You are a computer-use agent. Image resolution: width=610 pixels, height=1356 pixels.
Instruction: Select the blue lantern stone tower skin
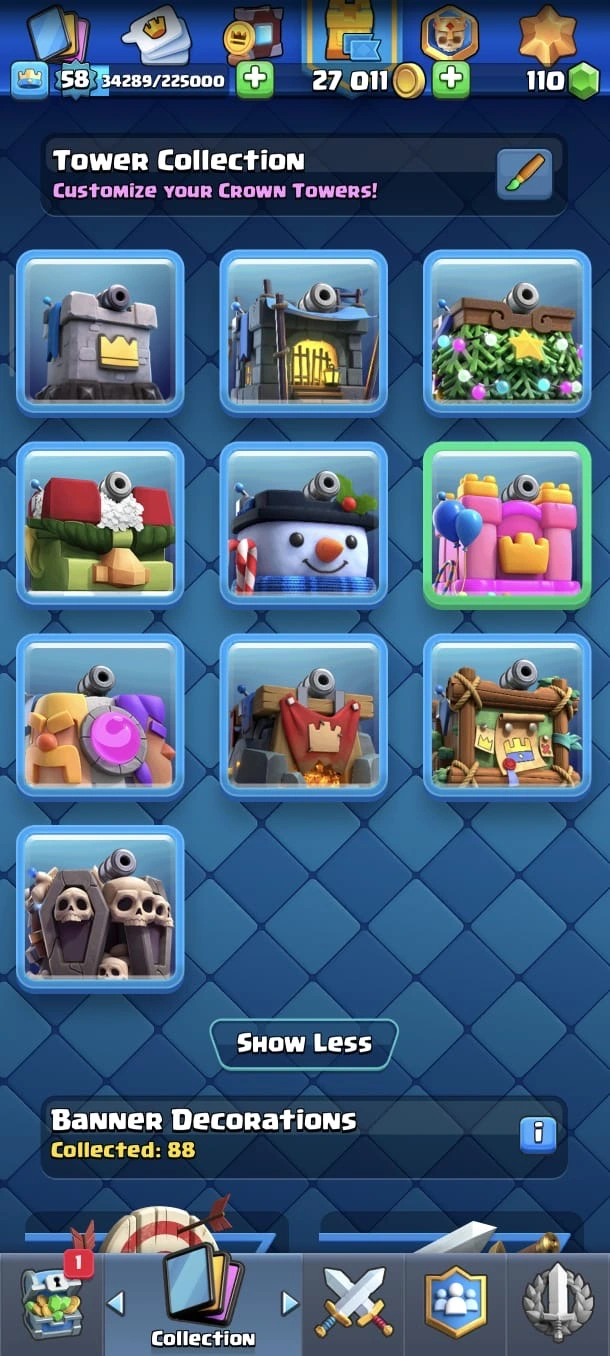pos(303,332)
